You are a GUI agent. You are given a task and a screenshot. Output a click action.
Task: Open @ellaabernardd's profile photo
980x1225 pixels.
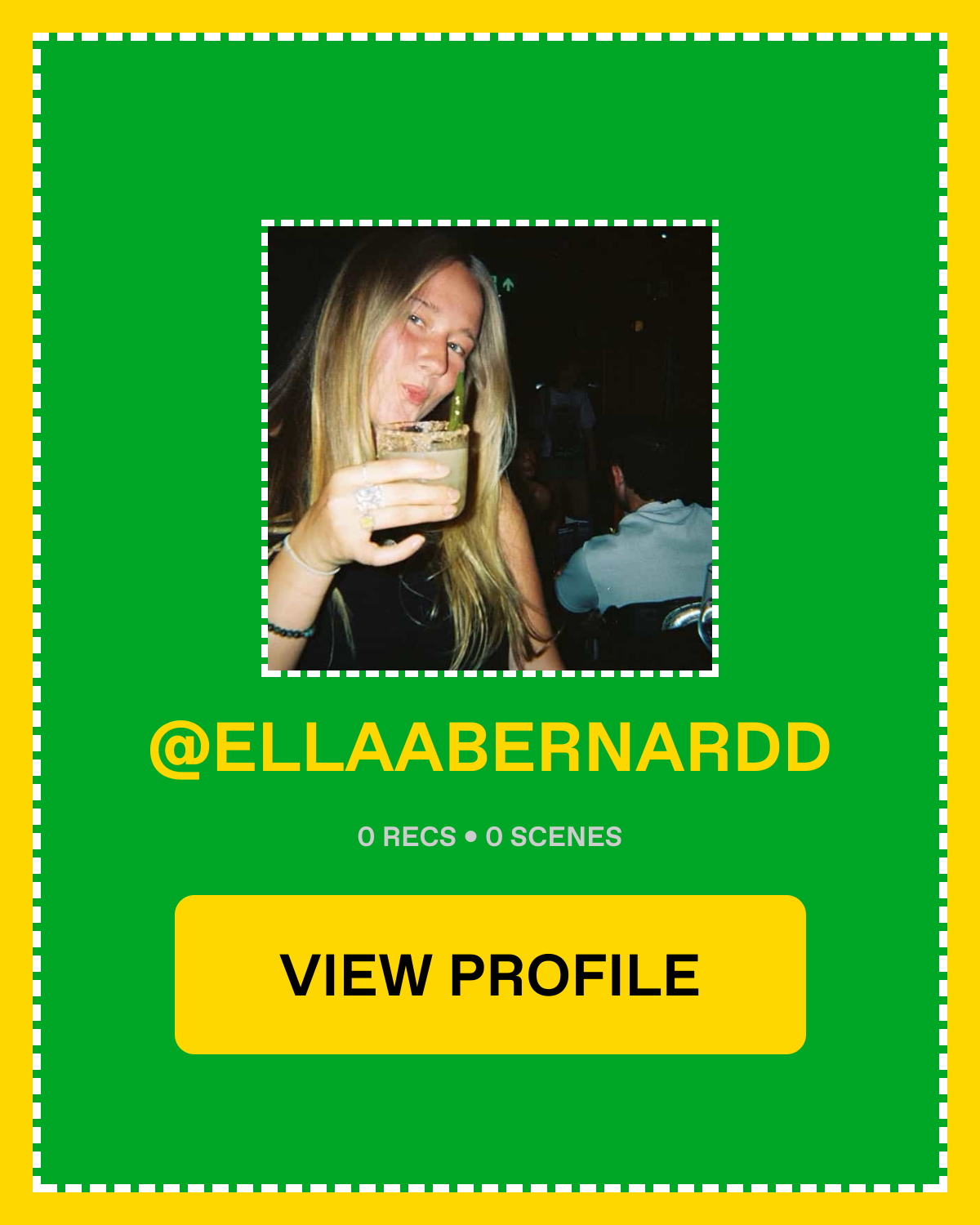click(490, 448)
